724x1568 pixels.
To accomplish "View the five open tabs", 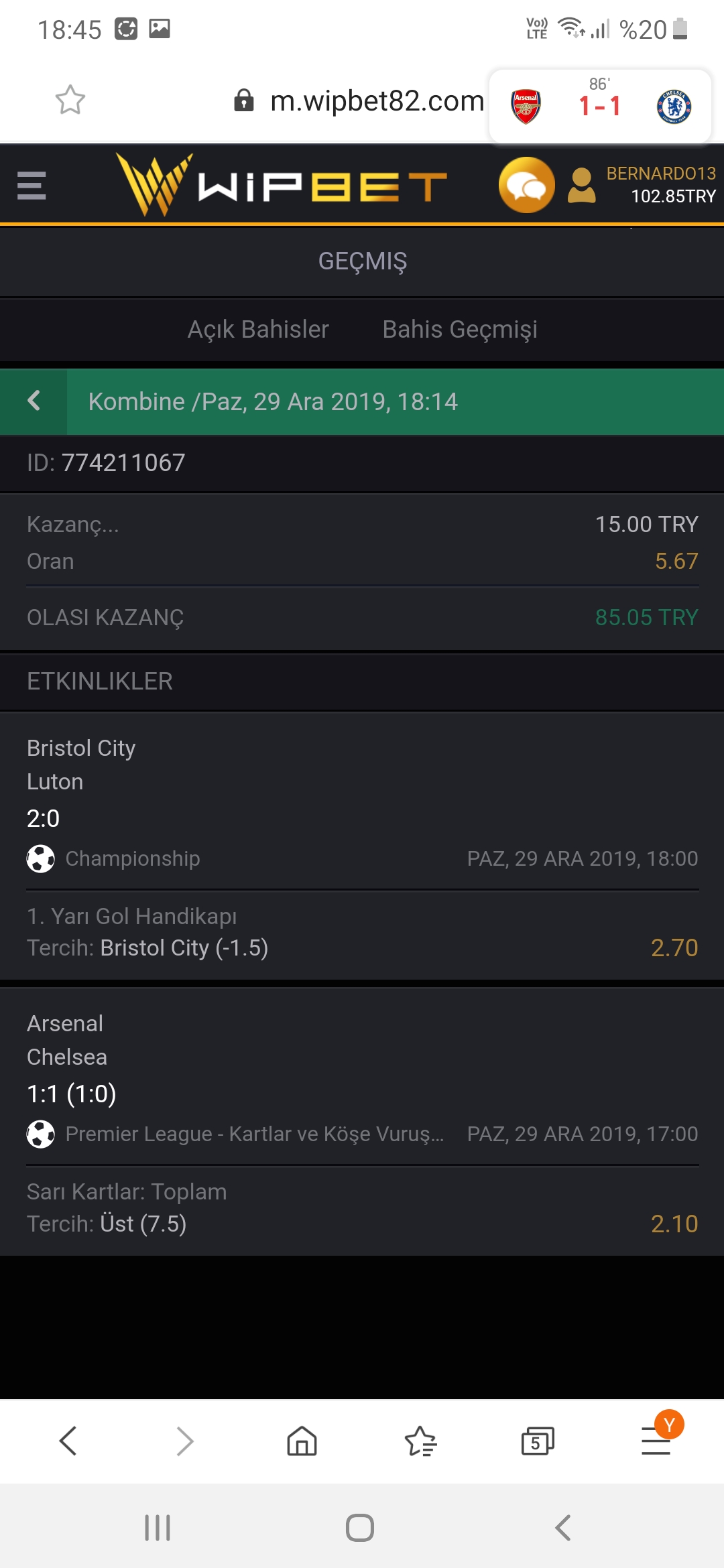I will click(538, 1441).
